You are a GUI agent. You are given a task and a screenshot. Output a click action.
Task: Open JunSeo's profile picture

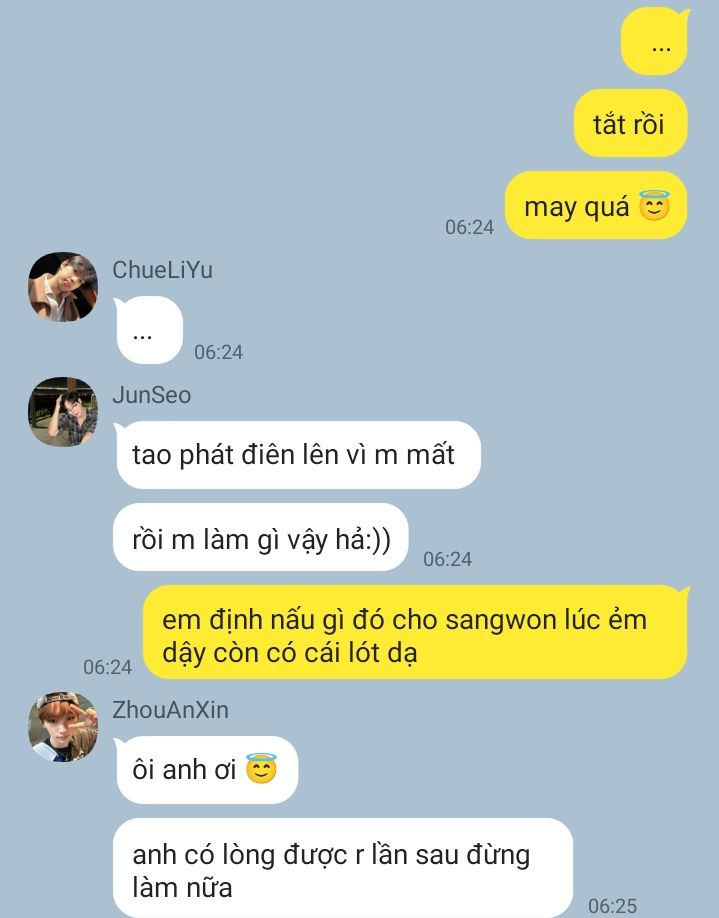coord(63,412)
